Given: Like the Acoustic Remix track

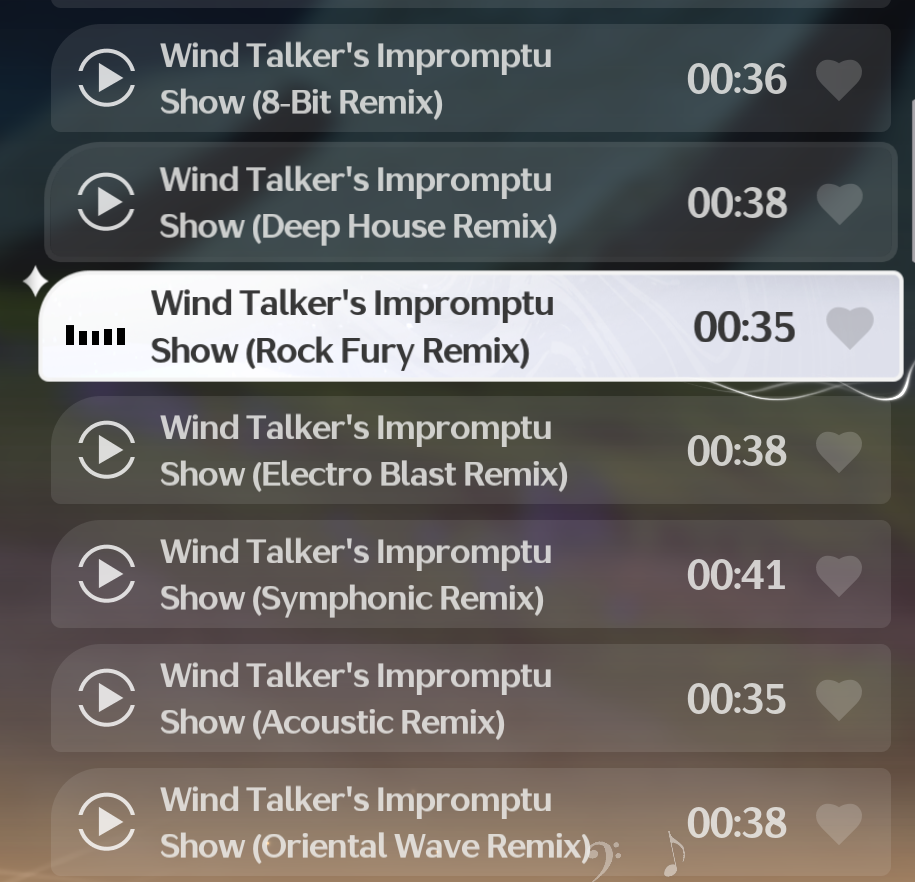Looking at the screenshot, I should pos(838,699).
